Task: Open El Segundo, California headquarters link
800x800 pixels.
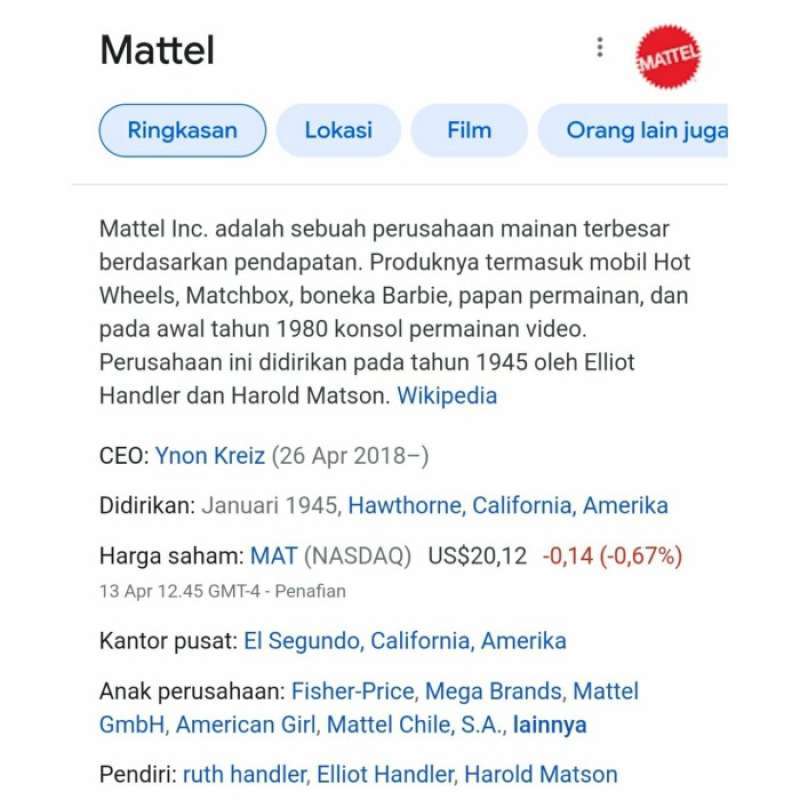Action: click(405, 641)
